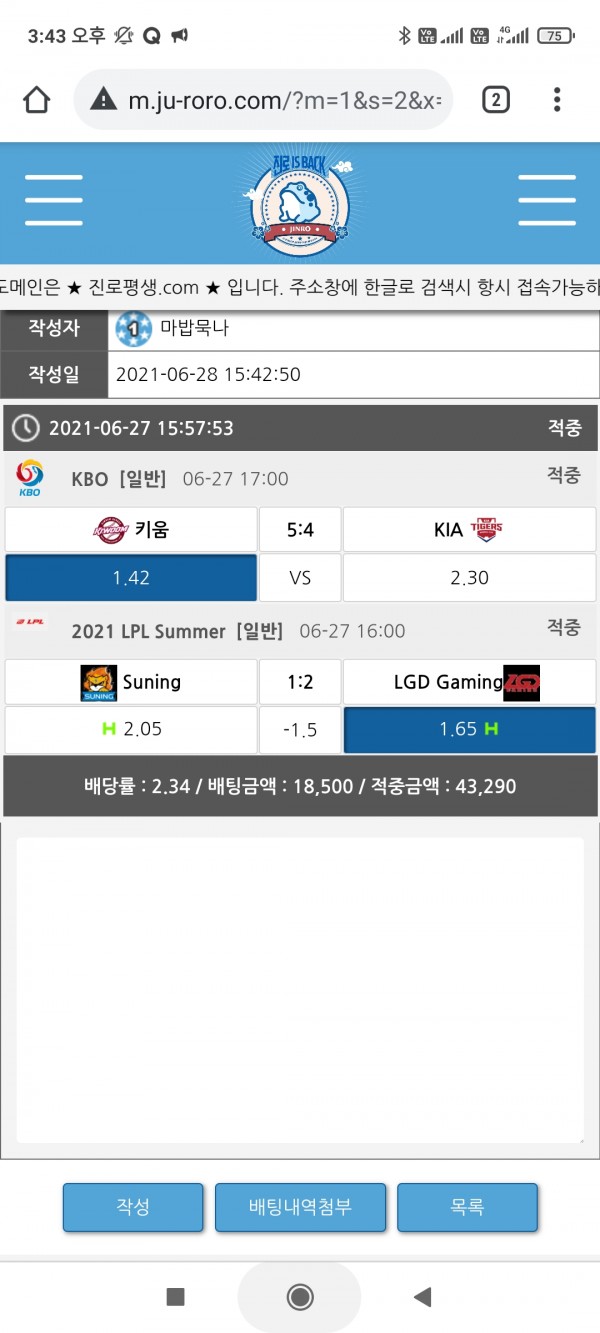Open the left hamburger menu

tap(54, 200)
